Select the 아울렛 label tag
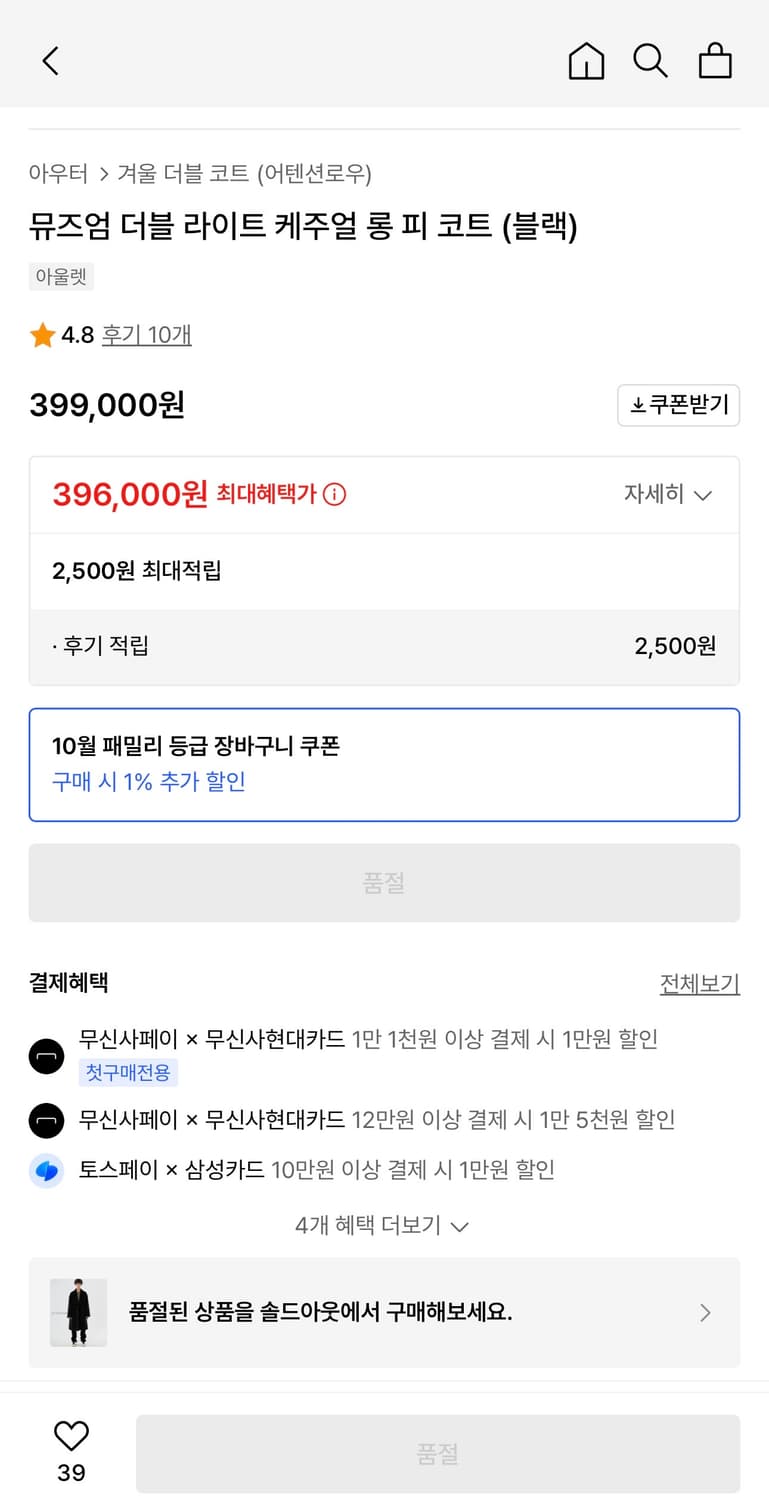 point(61,277)
